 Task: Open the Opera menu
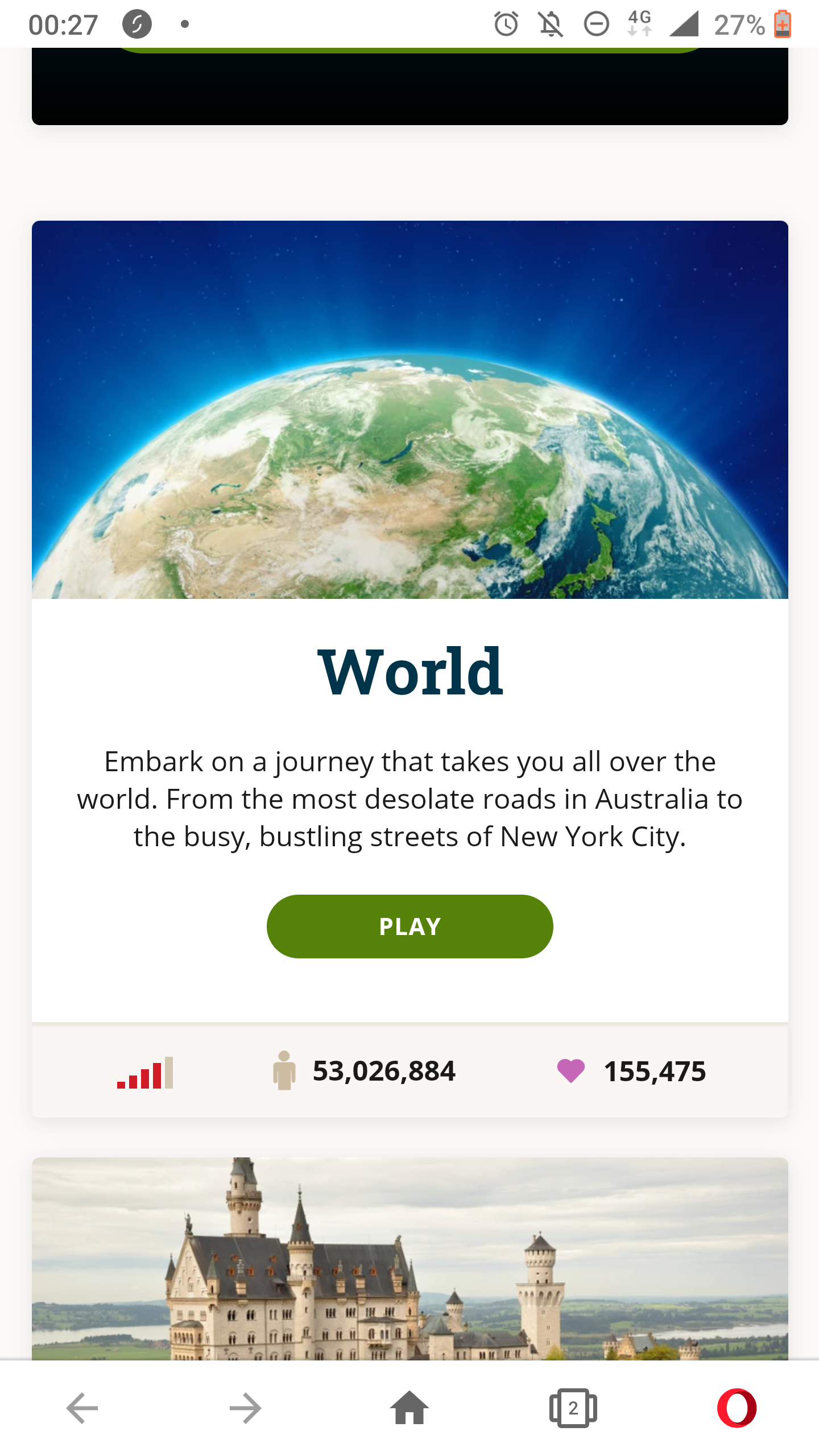point(737,1408)
